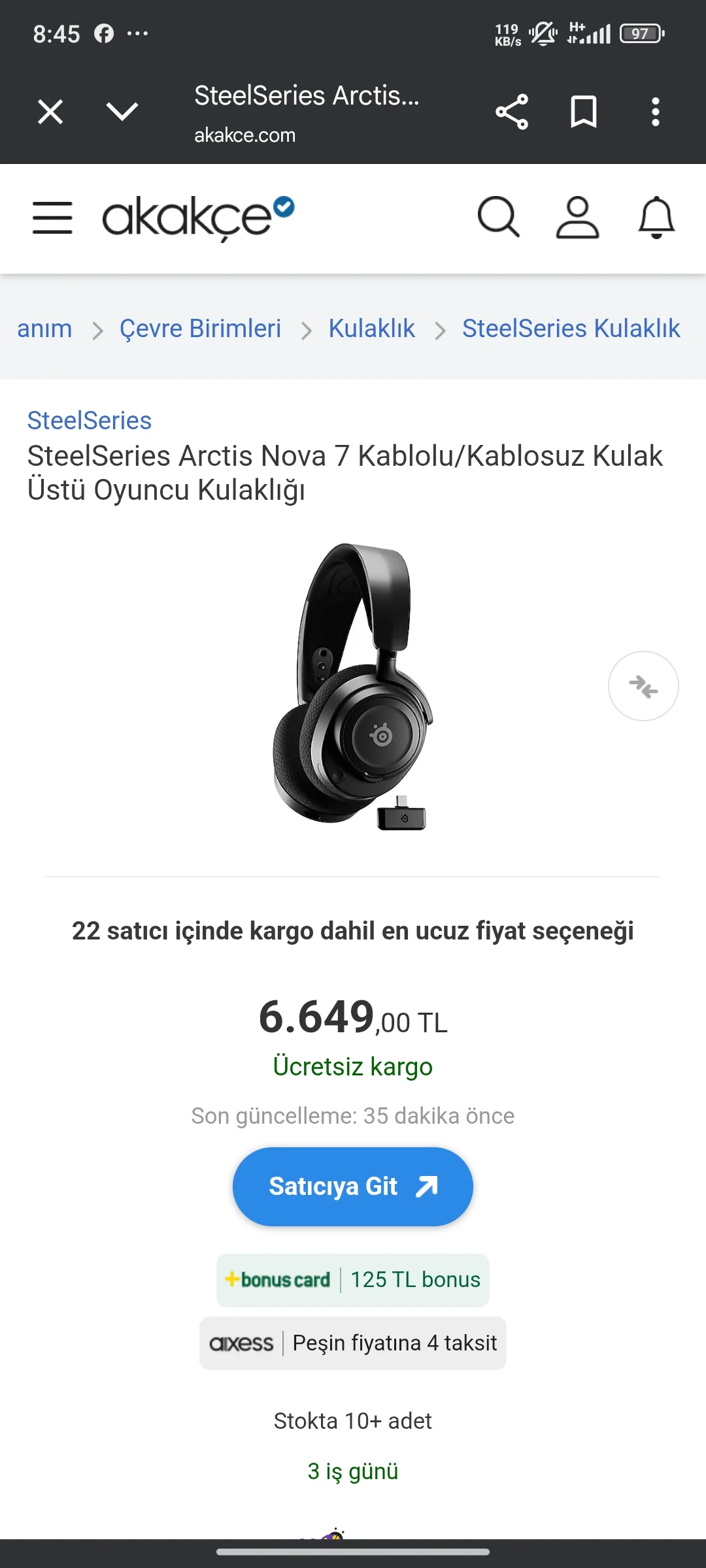
Task: Minimize the browser with the down chevron
Action: [x=122, y=112]
